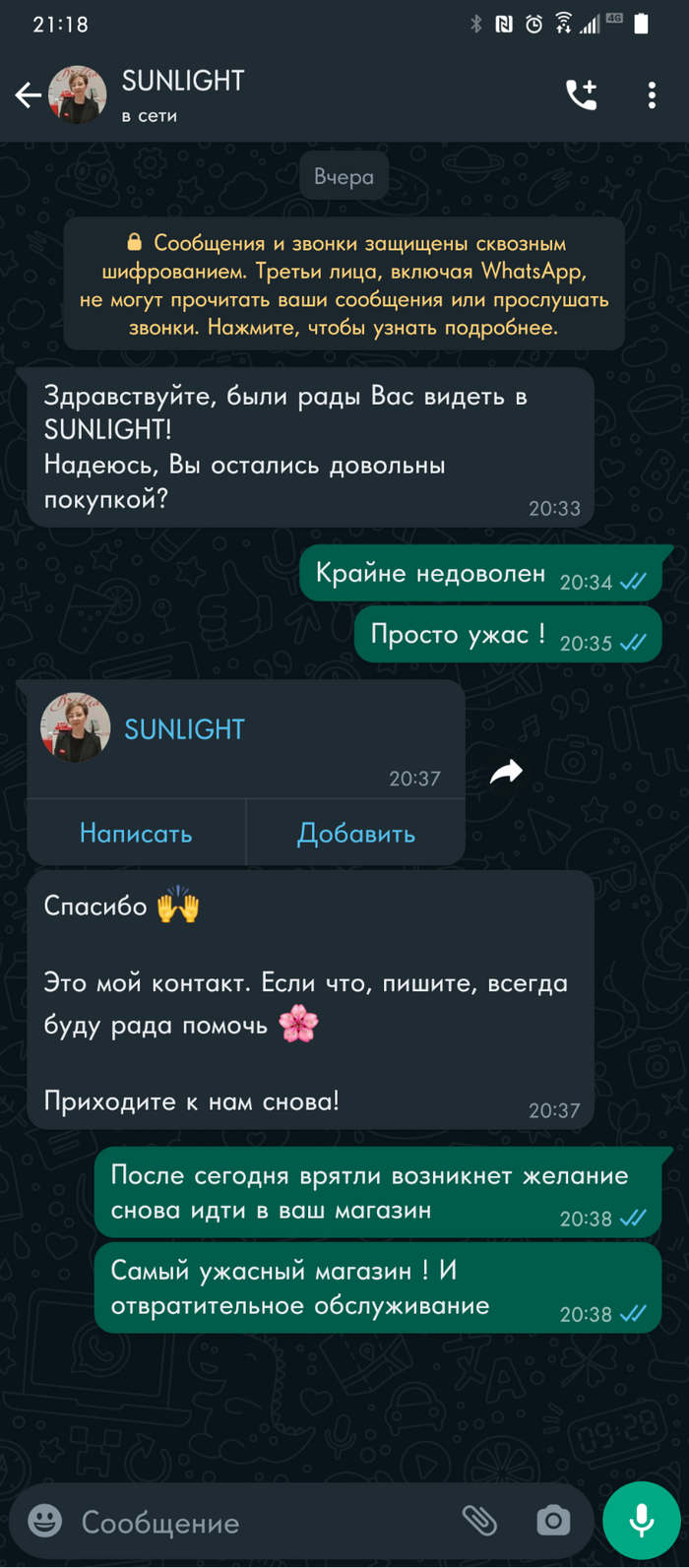The width and height of the screenshot is (689, 1568).
Task: Tap the voice message microphone button
Action: (642, 1521)
